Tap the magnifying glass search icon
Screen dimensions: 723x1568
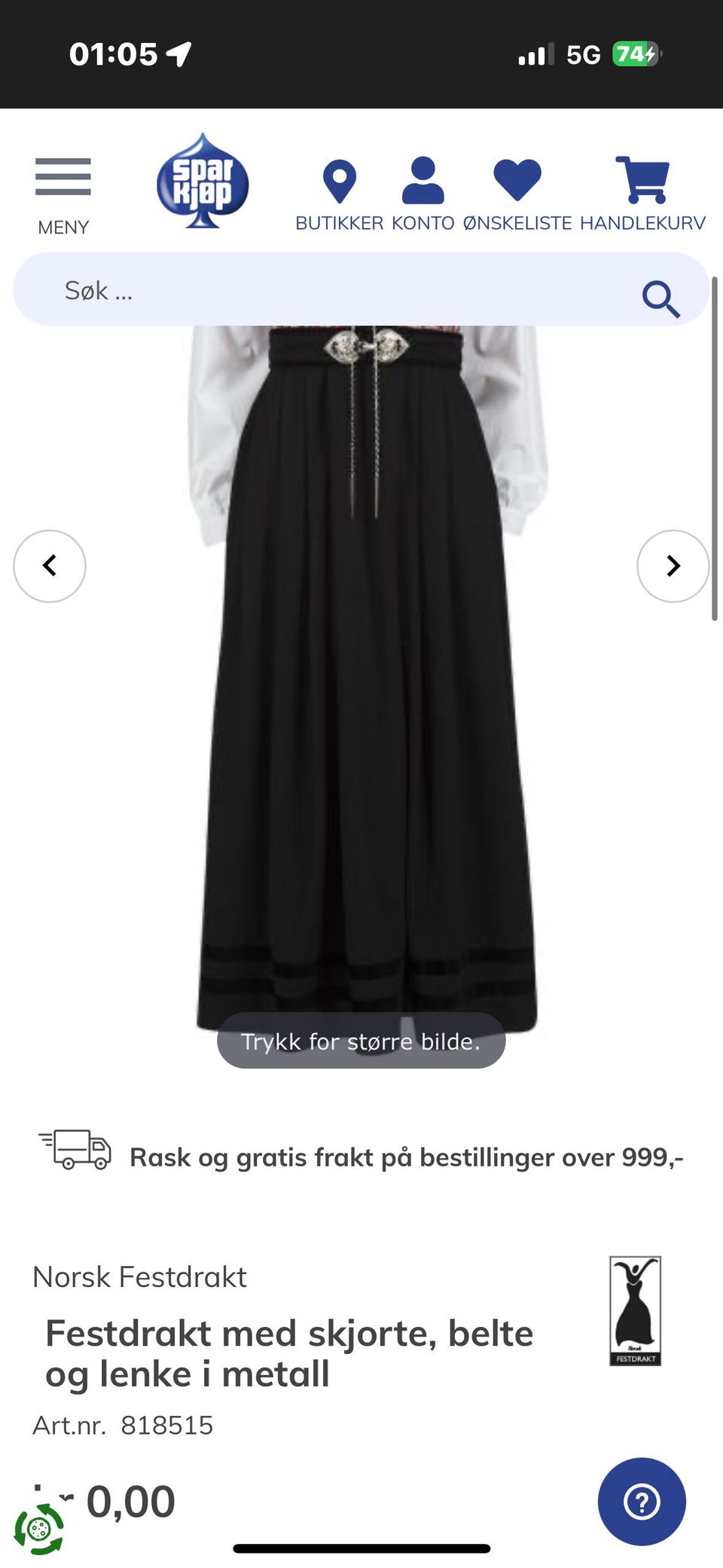point(660,298)
